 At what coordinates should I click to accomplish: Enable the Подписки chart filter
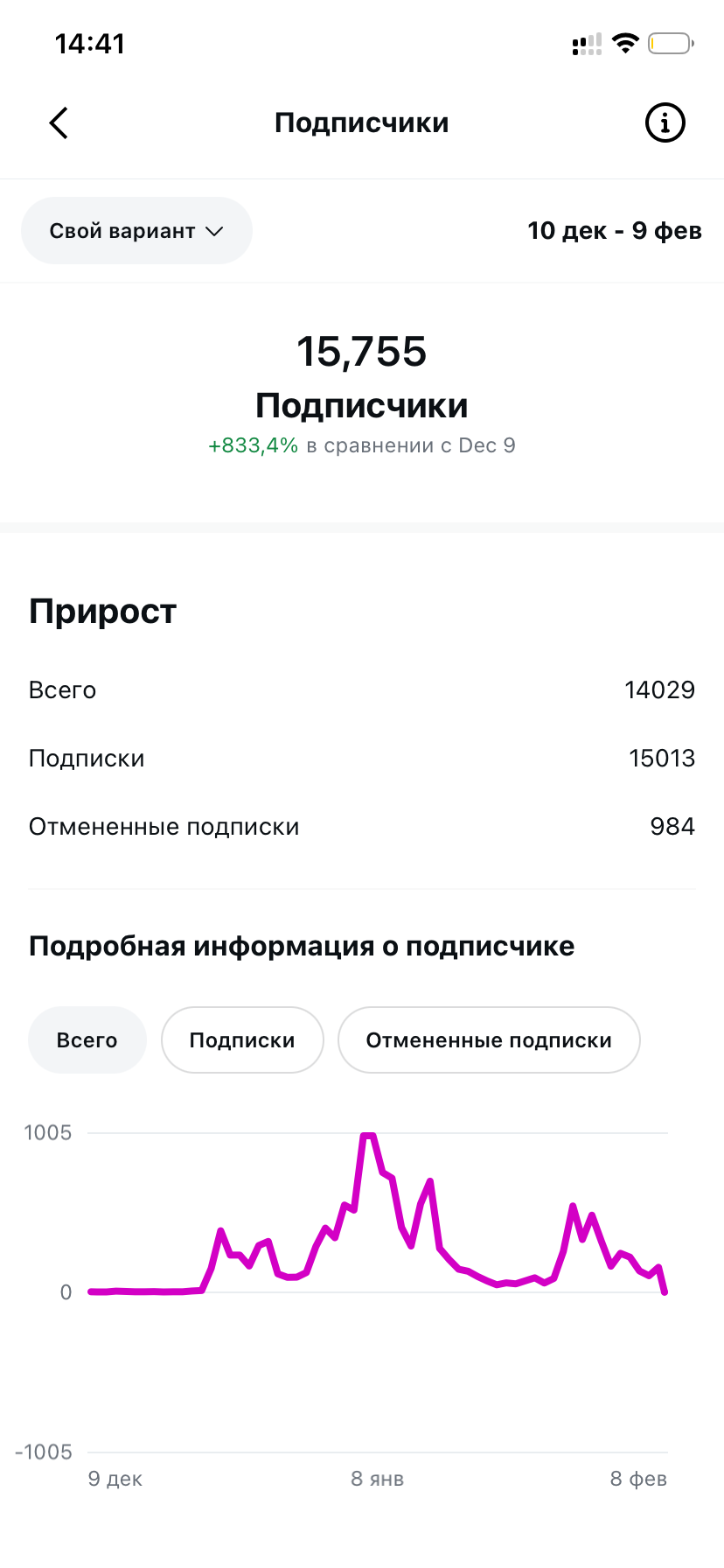[x=242, y=1039]
